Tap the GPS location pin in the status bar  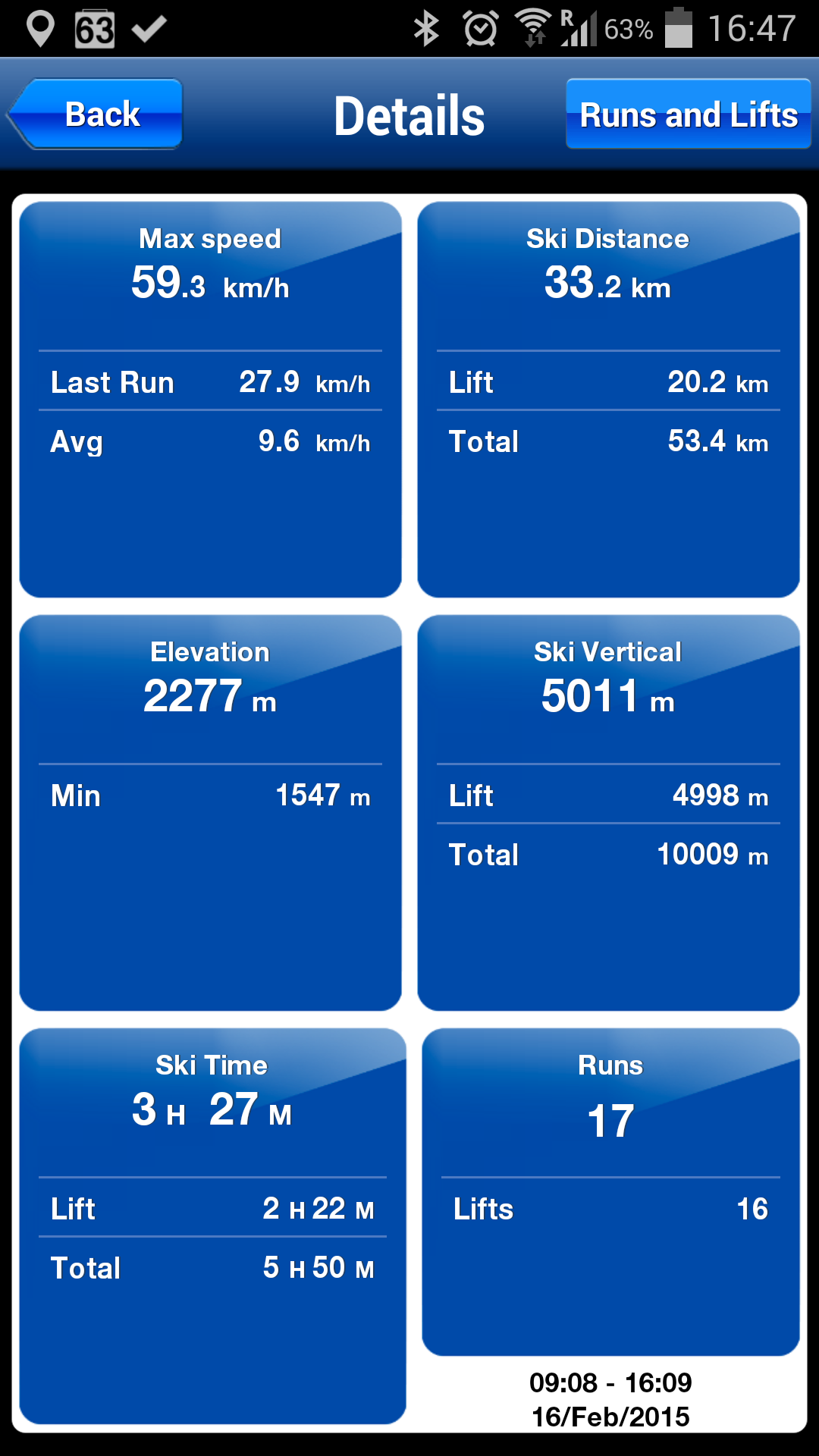tap(39, 29)
